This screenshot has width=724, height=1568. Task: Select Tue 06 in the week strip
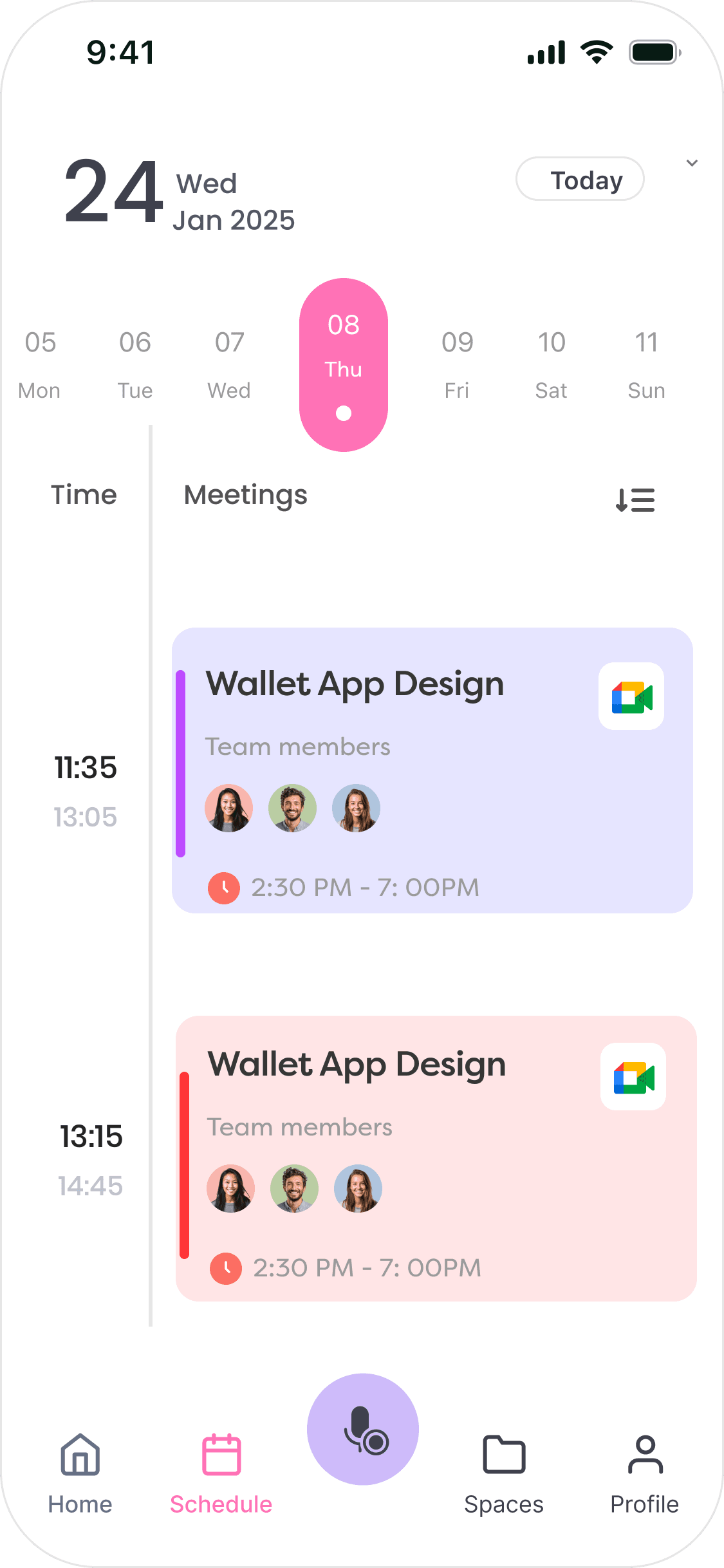pos(135,364)
